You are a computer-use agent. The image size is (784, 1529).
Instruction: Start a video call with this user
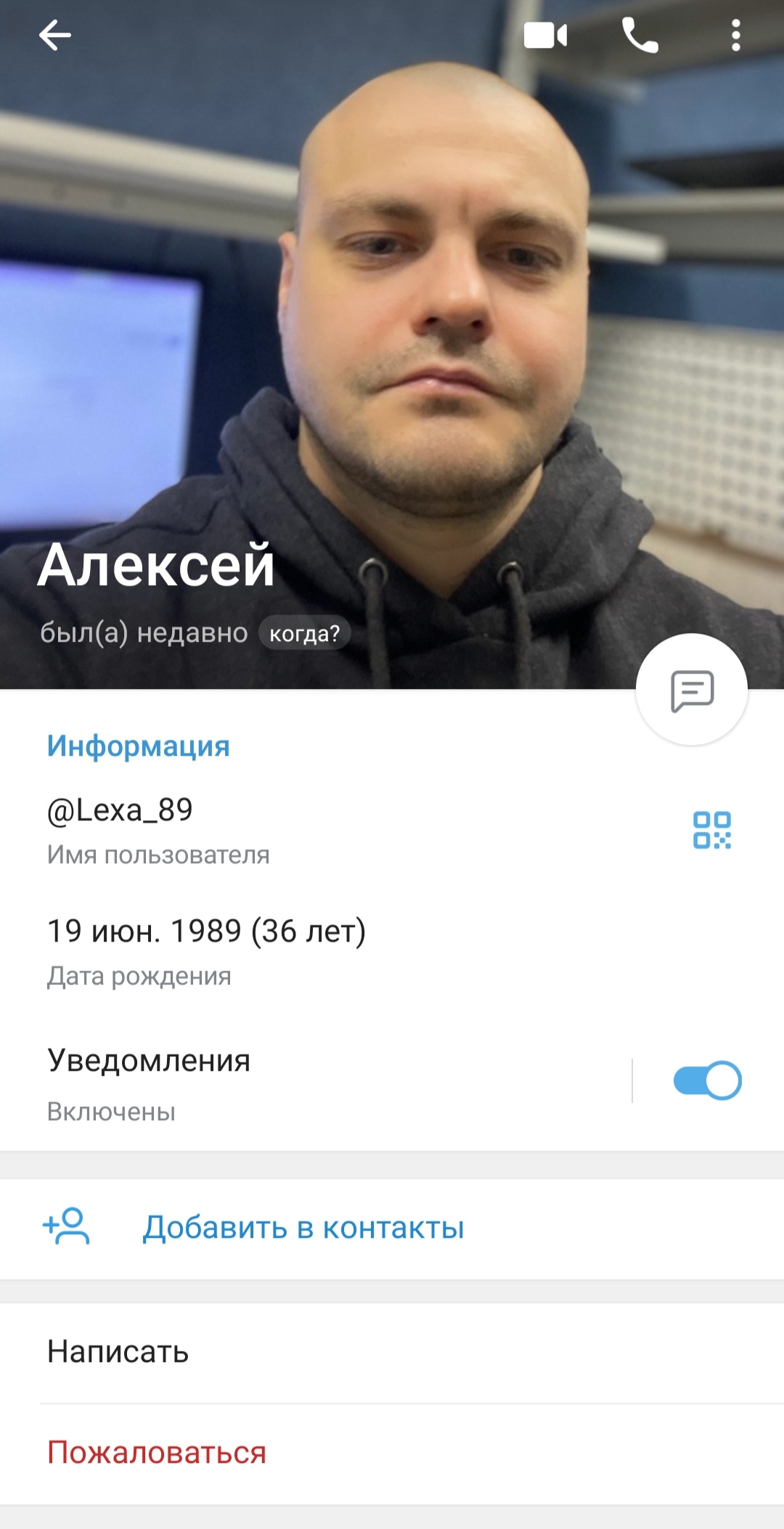coord(545,35)
